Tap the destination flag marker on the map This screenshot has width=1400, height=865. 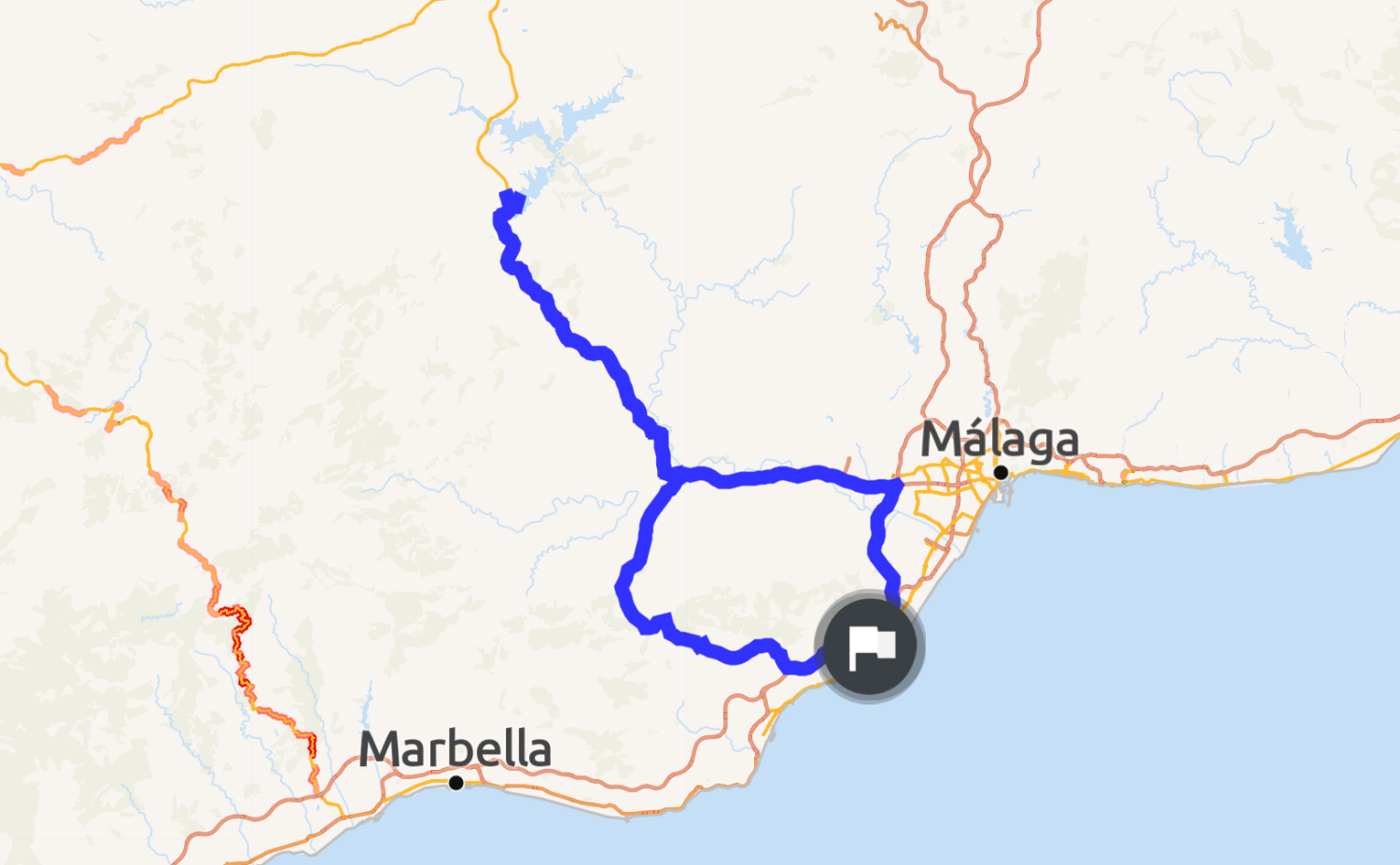click(869, 646)
